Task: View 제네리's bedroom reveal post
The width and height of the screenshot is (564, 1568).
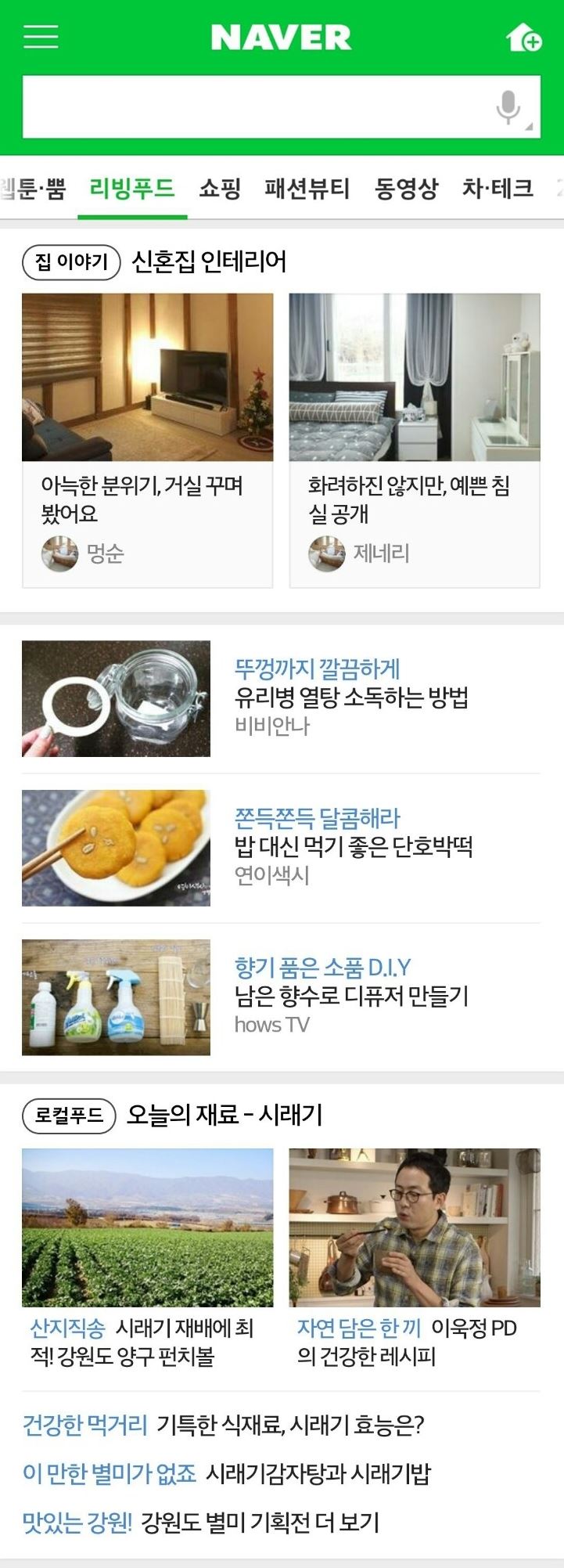Action: point(415,440)
